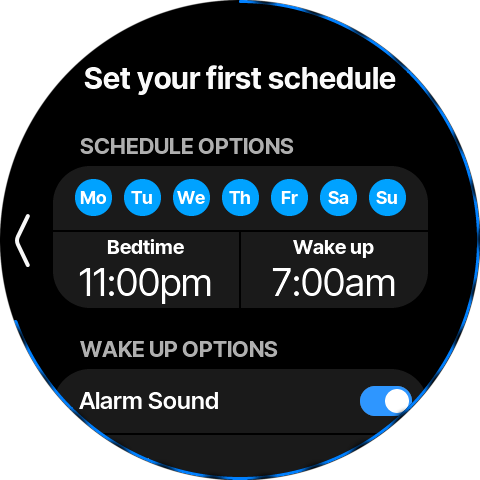Turn off the Alarm Sound switch
Image resolution: width=480 pixels, height=480 pixels.
coord(386,401)
